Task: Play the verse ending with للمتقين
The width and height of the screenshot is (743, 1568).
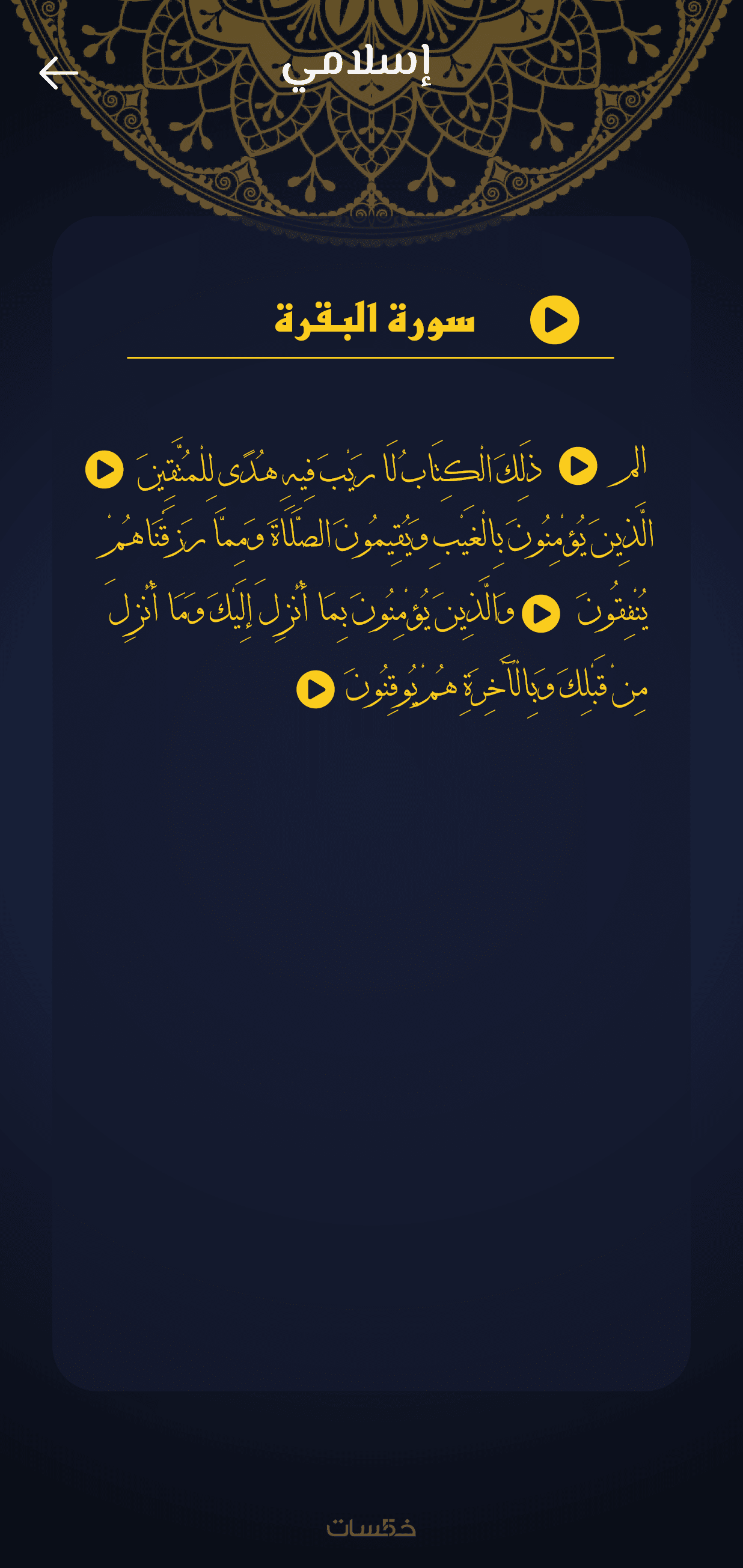Action: point(104,469)
